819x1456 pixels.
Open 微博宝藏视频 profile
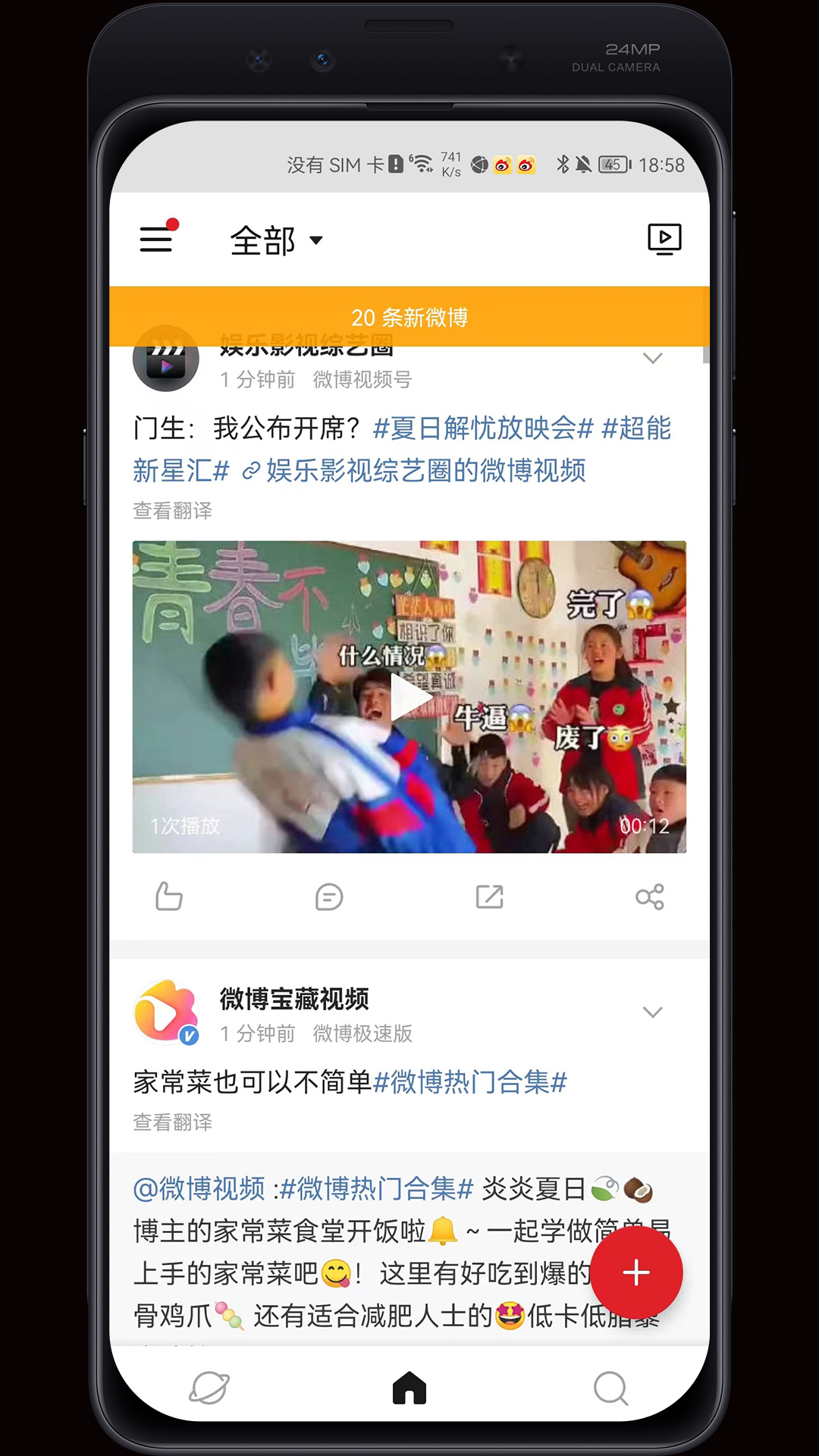(x=166, y=1012)
